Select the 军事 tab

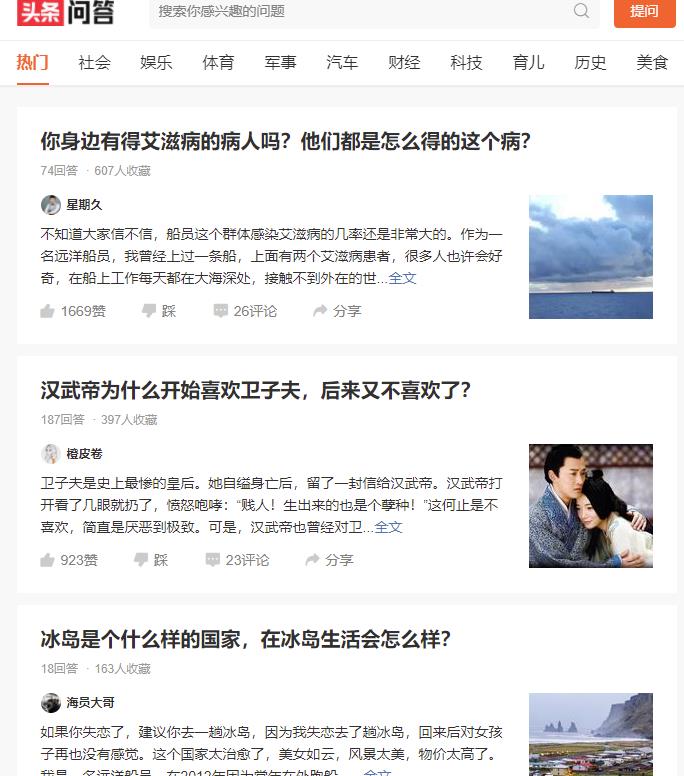[280, 62]
